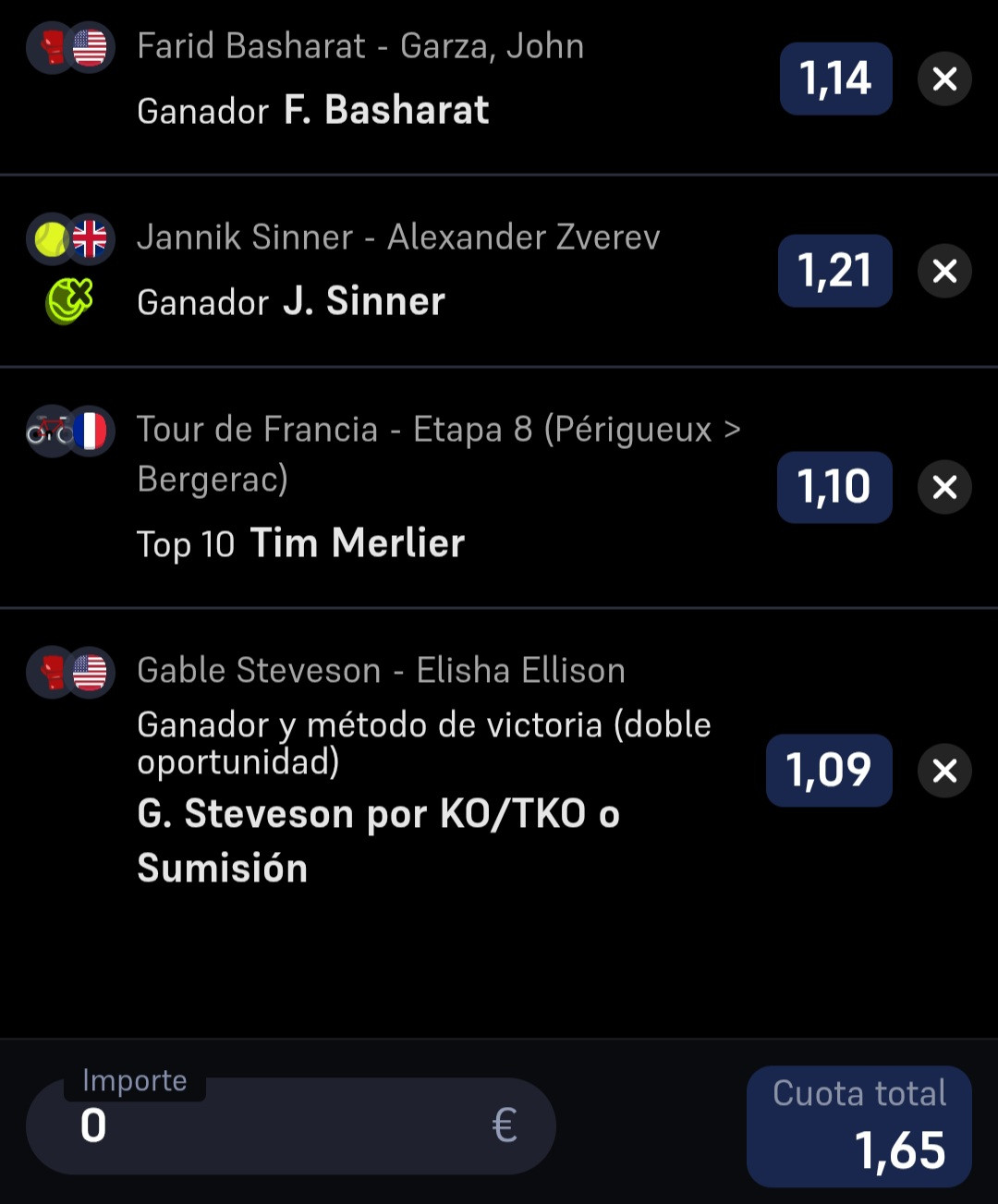Tap the 1,10 odds for Tim Merlier

(834, 487)
